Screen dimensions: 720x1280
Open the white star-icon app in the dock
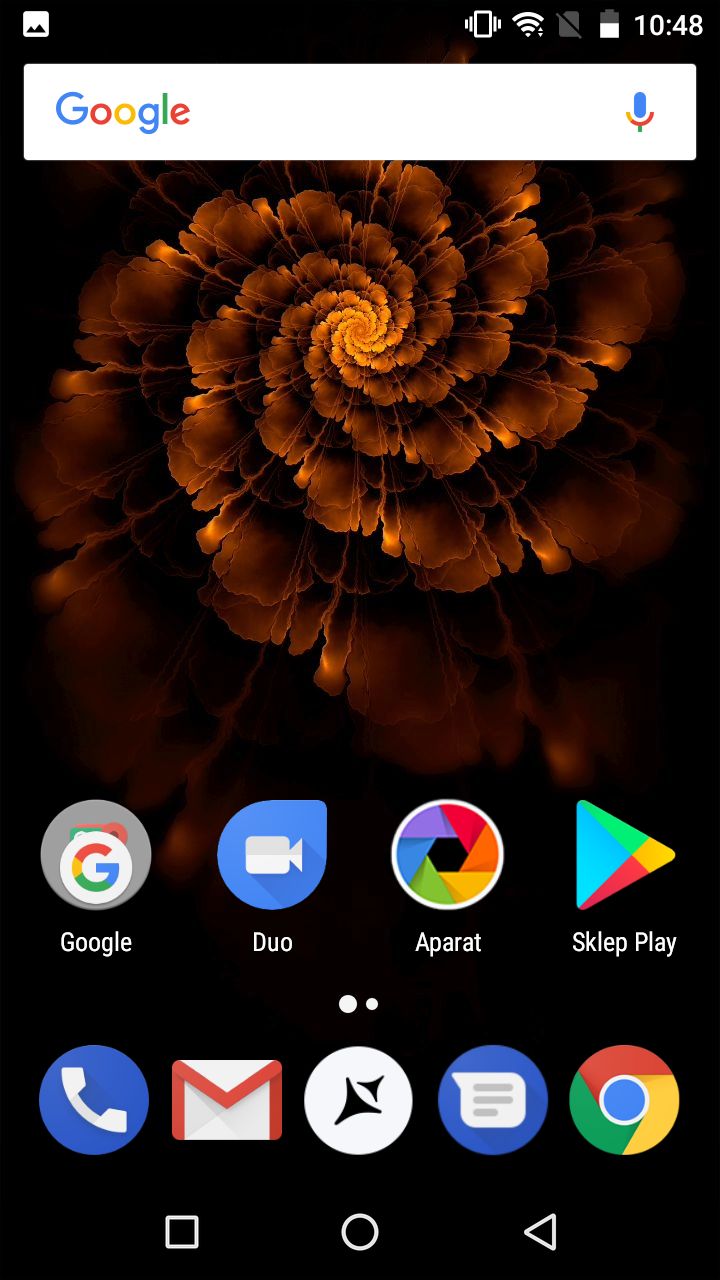(359, 1100)
